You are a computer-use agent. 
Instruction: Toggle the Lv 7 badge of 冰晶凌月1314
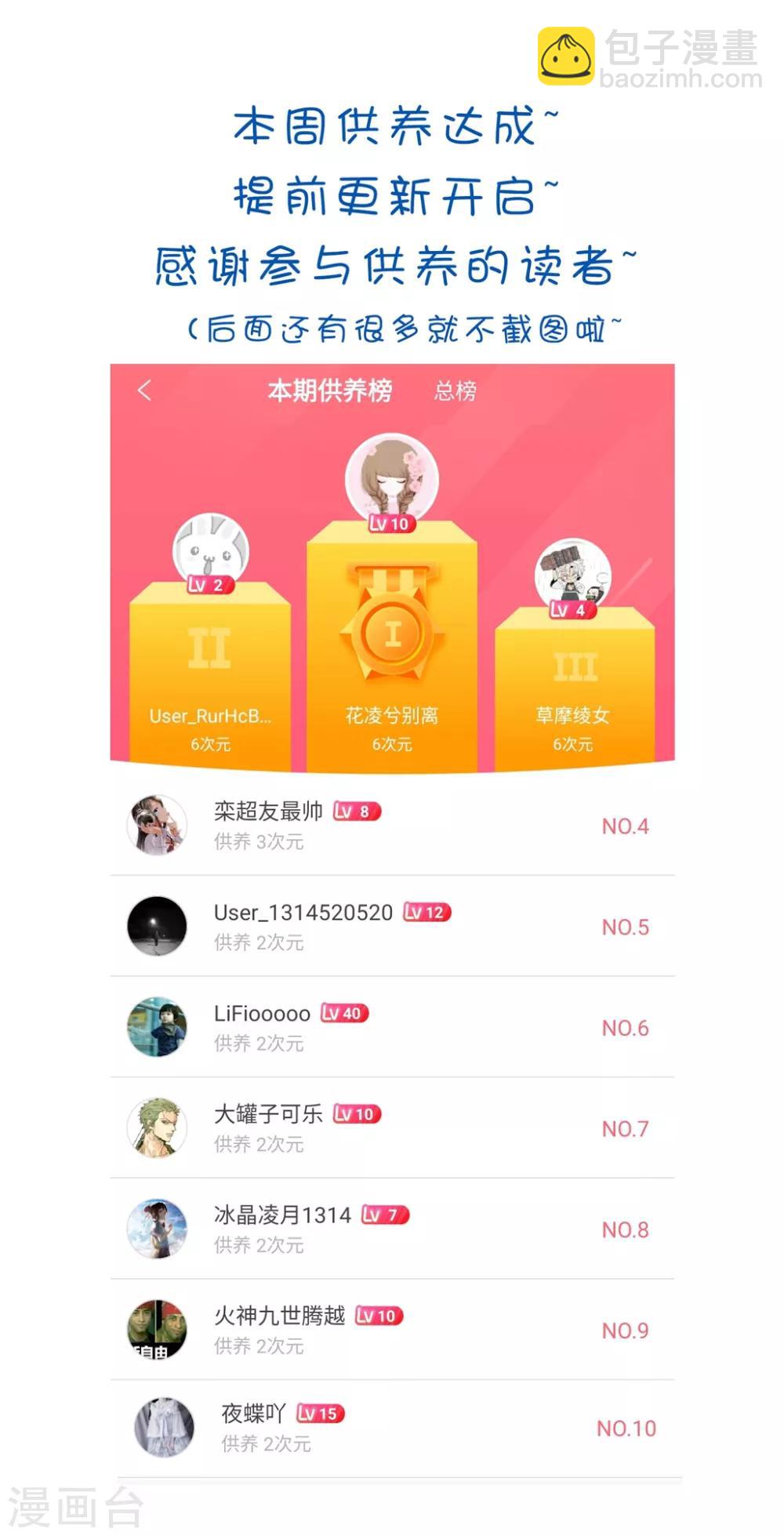point(384,1214)
